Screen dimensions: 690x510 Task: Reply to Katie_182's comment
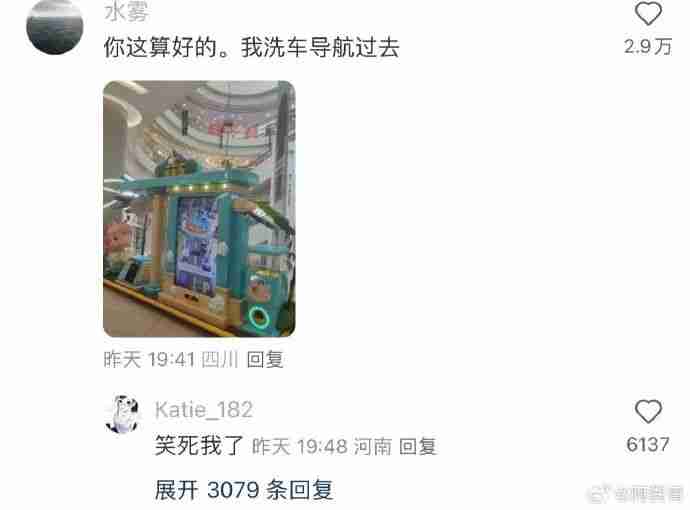point(418,446)
